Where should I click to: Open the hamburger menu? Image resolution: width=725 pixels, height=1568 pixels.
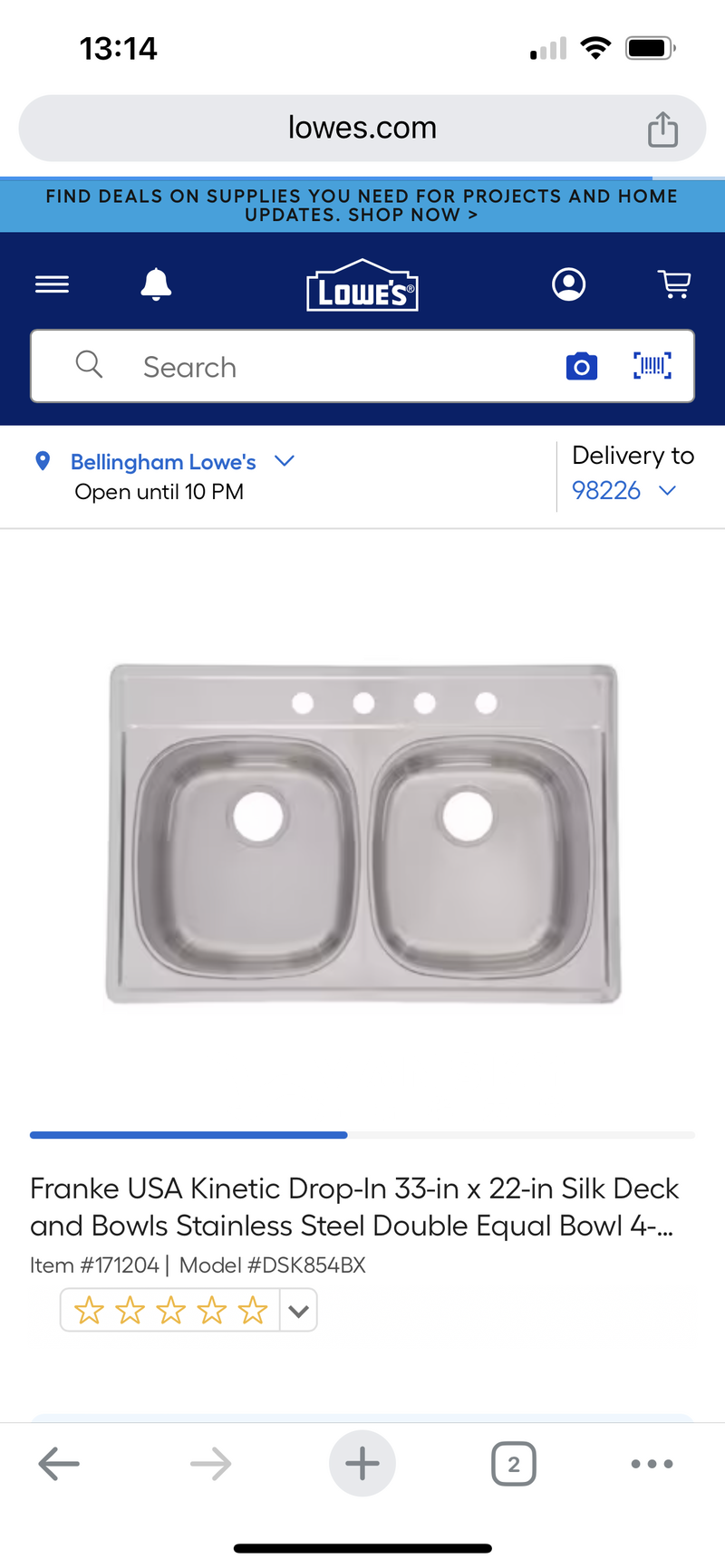click(52, 284)
